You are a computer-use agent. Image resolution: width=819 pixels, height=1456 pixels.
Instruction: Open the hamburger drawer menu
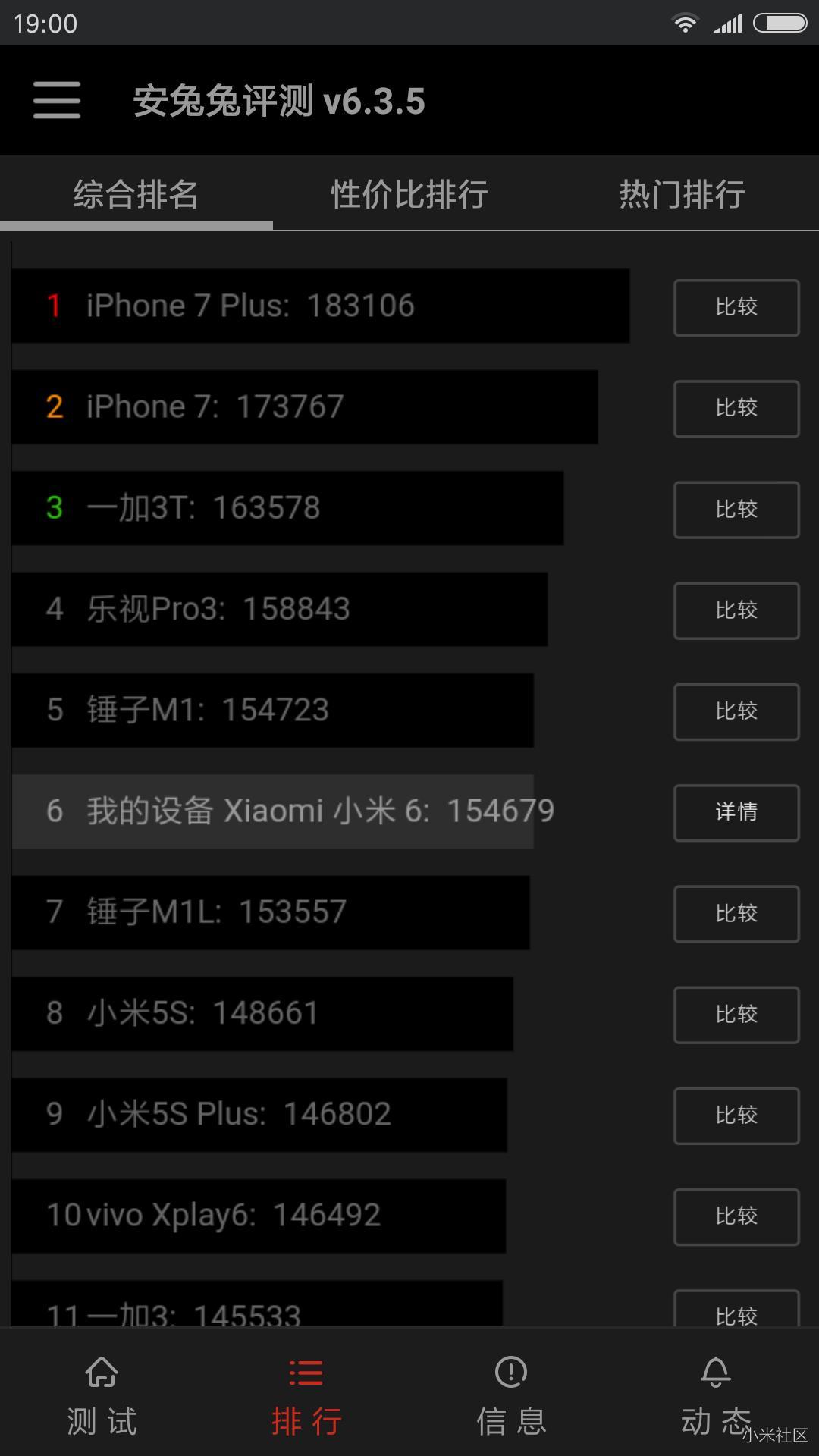(x=57, y=100)
